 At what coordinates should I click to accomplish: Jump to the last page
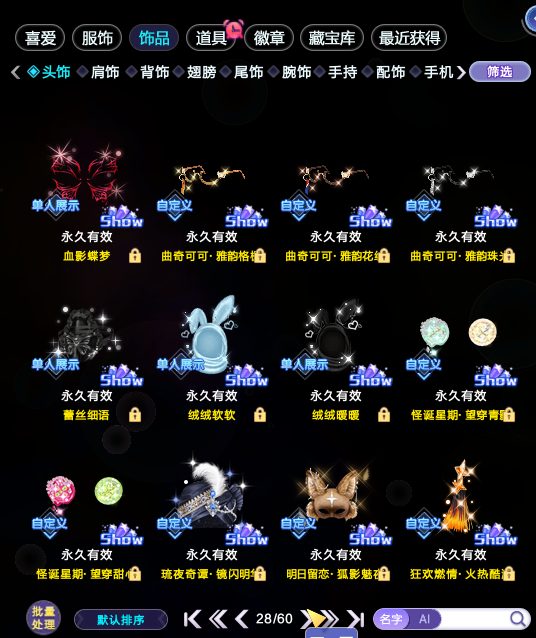[356, 619]
